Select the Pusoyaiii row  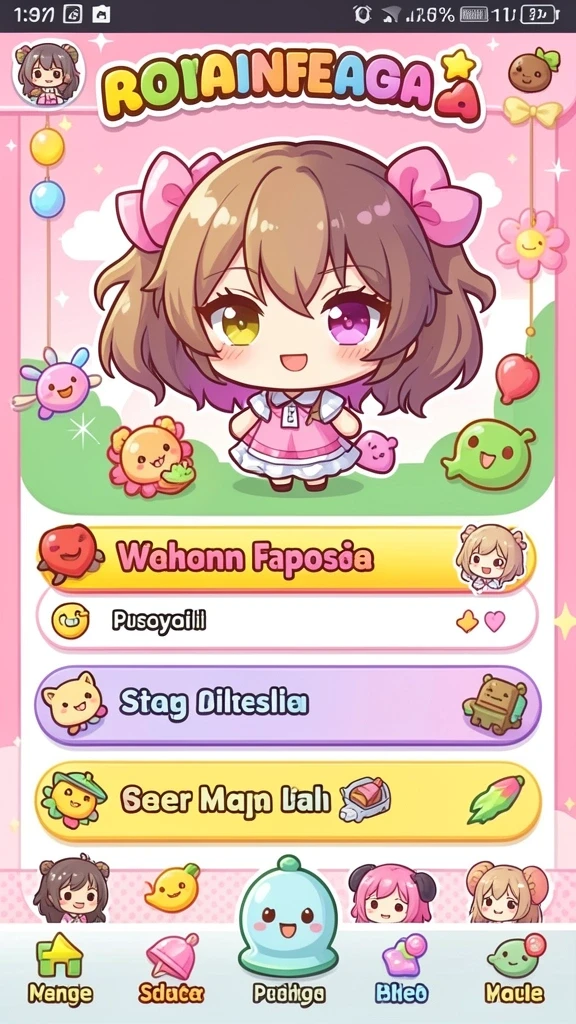[x=287, y=620]
